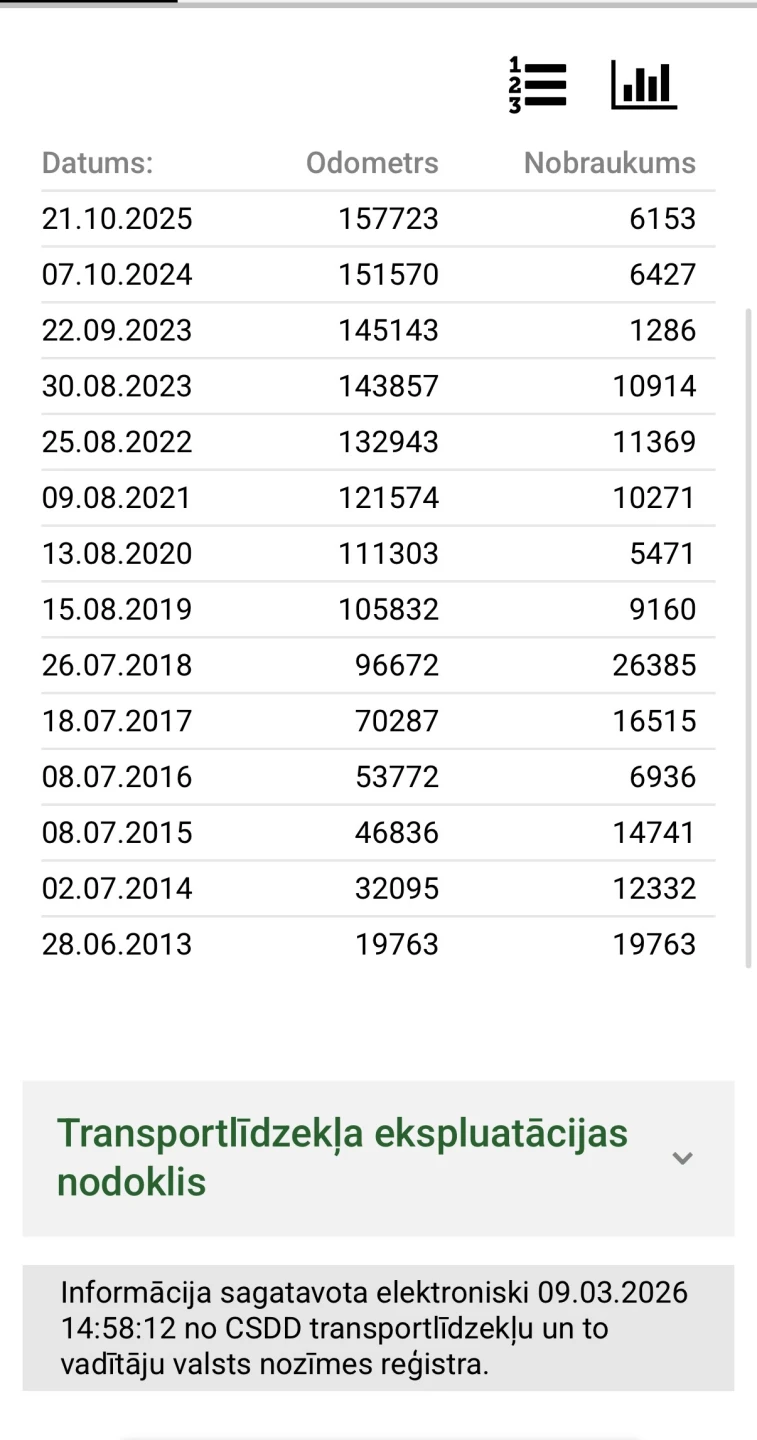The image size is (757, 1440).
Task: Expand Transportlīdzekļa ekspluatācijas nodoklis section
Action: (682, 1158)
